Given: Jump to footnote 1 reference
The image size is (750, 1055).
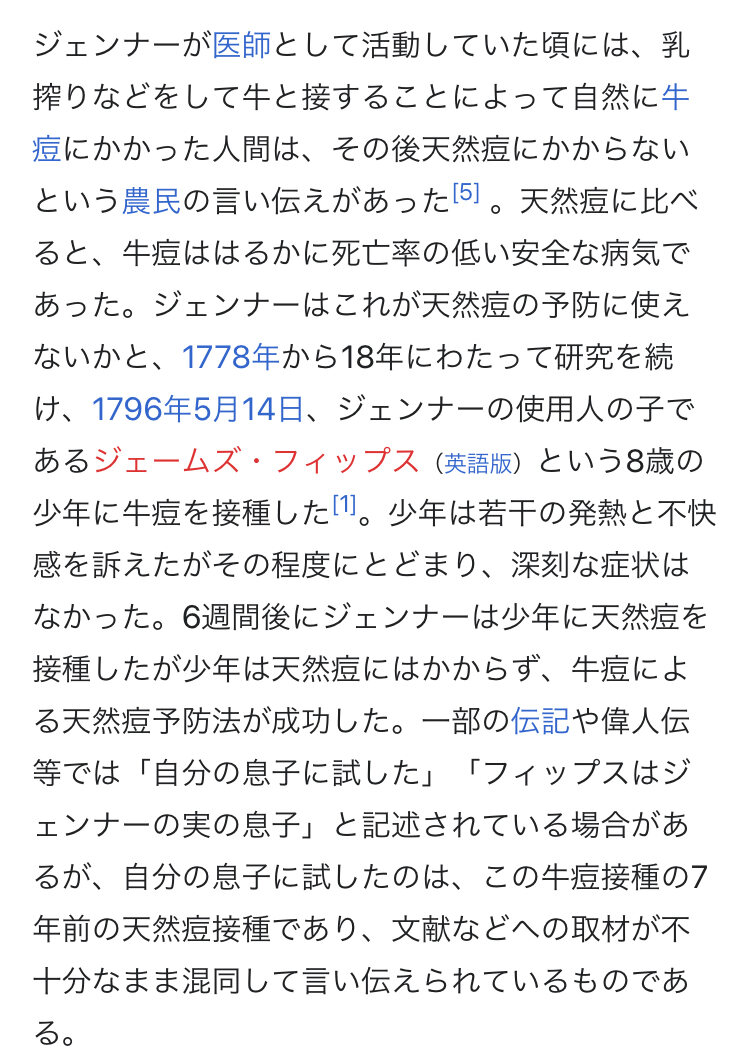Looking at the screenshot, I should click(x=344, y=504).
